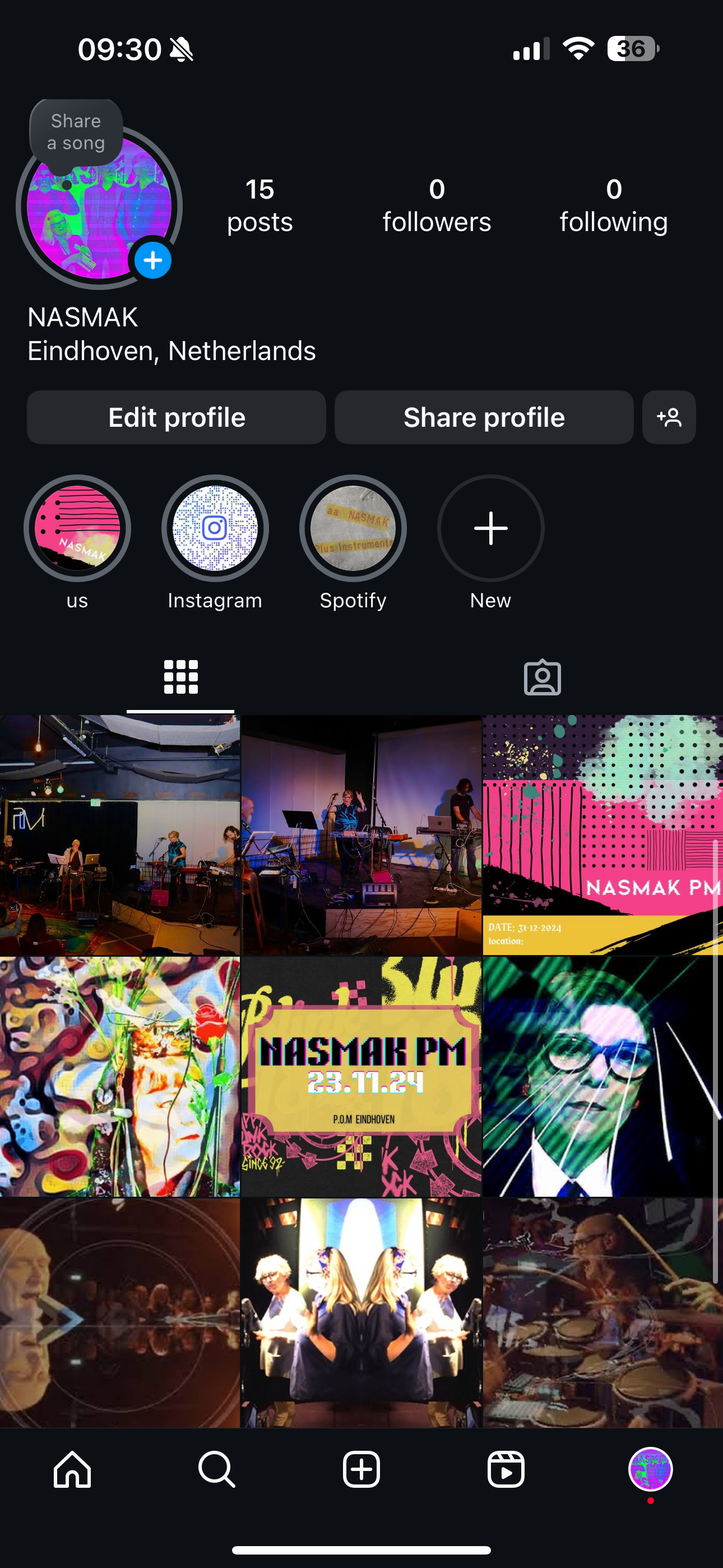Select the posts grid view icon
The width and height of the screenshot is (723, 1568).
coord(180,676)
